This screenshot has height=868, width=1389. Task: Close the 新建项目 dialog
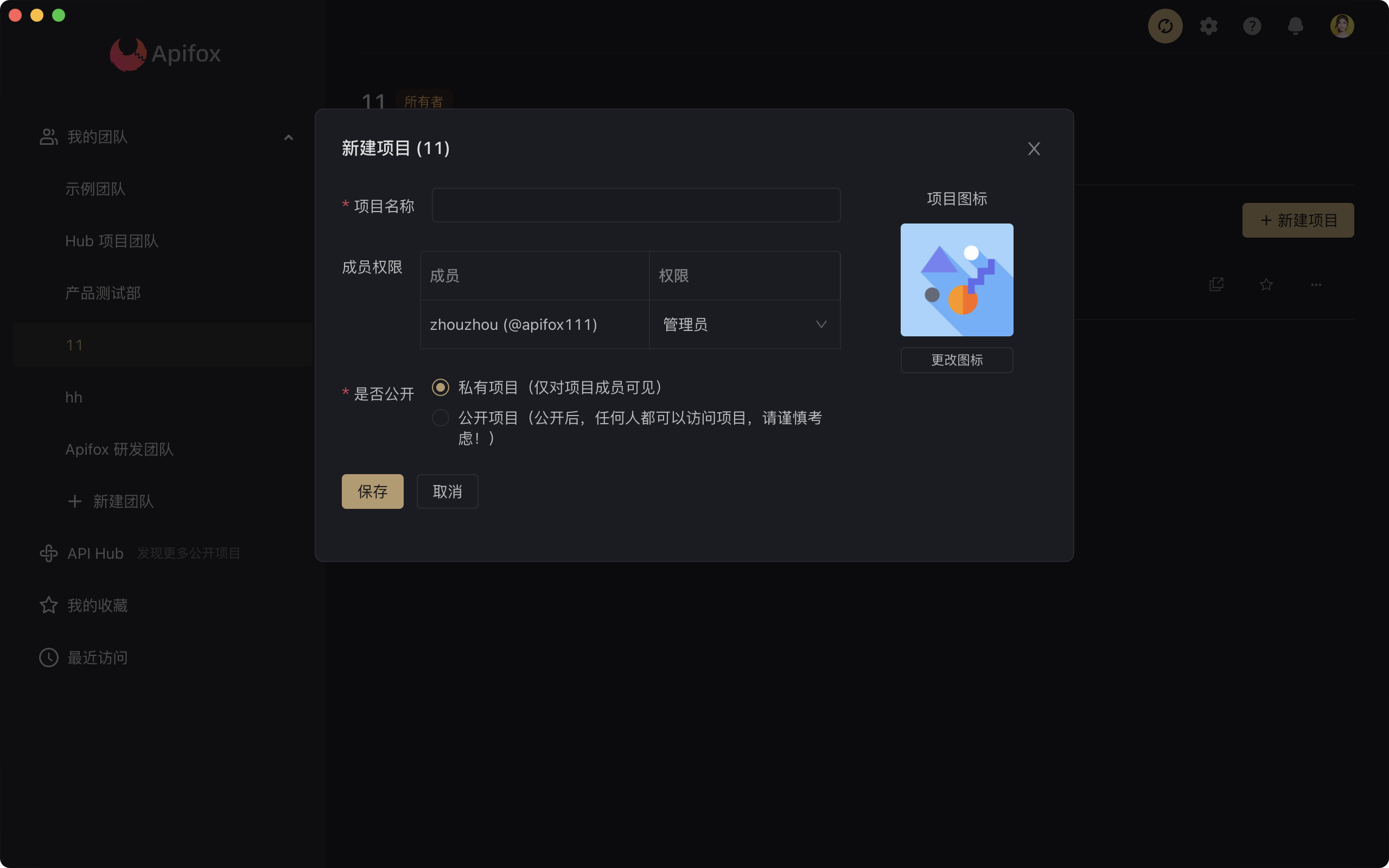coord(1033,149)
